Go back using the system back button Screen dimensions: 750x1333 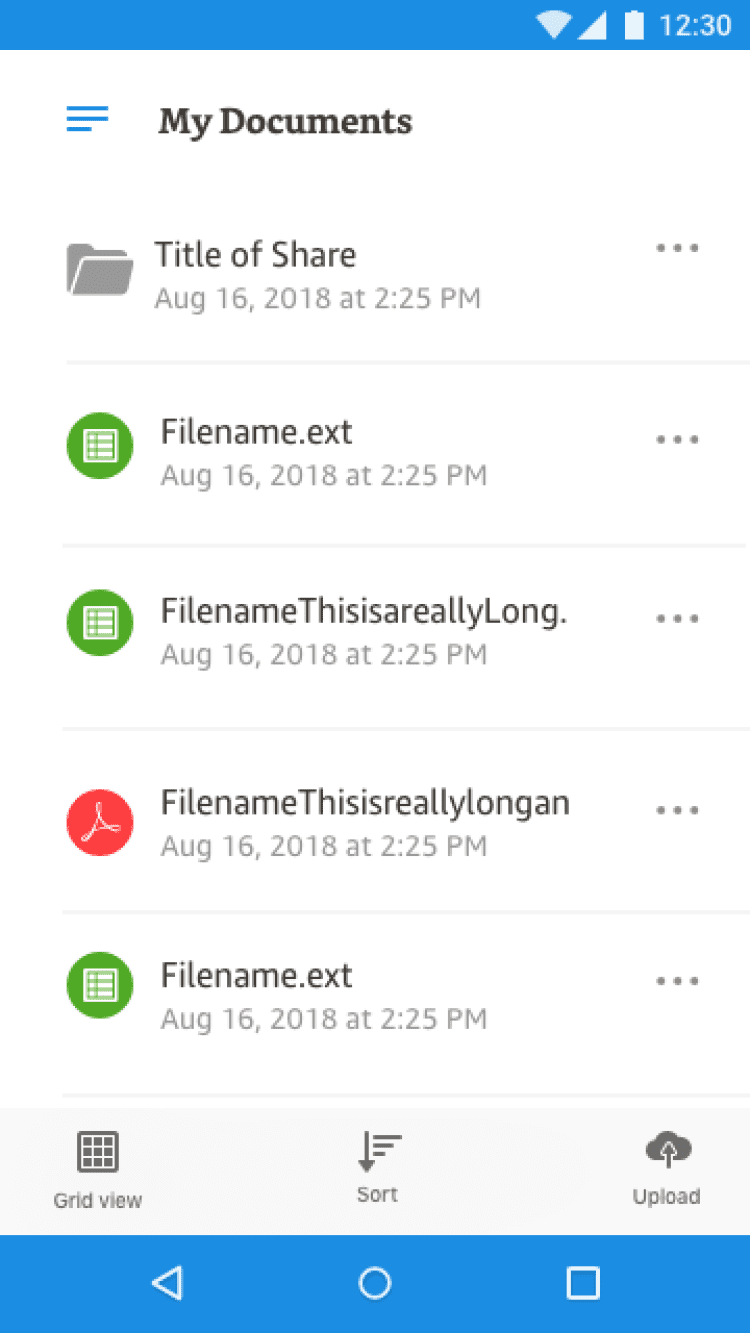coord(167,1283)
